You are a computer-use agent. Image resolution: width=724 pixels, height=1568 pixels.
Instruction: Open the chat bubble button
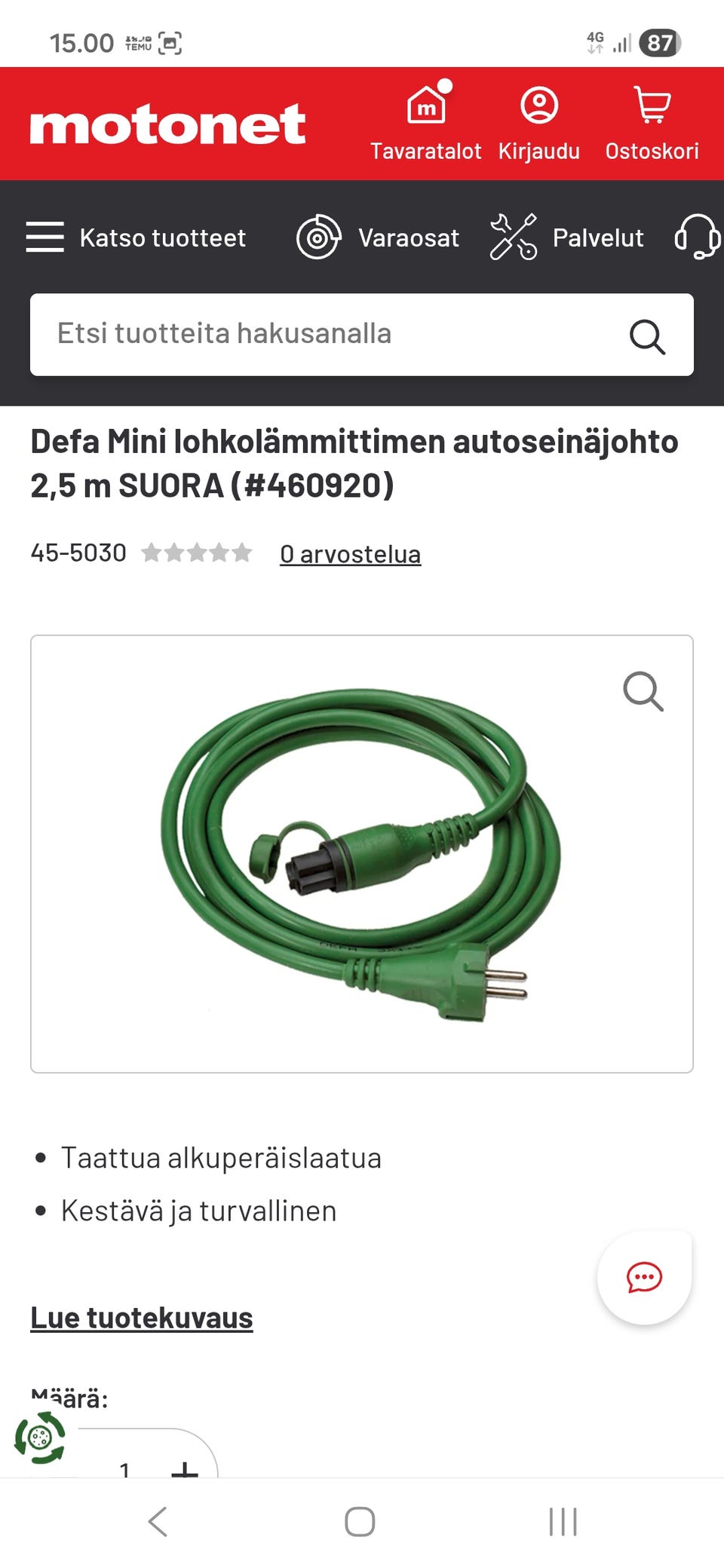644,1277
